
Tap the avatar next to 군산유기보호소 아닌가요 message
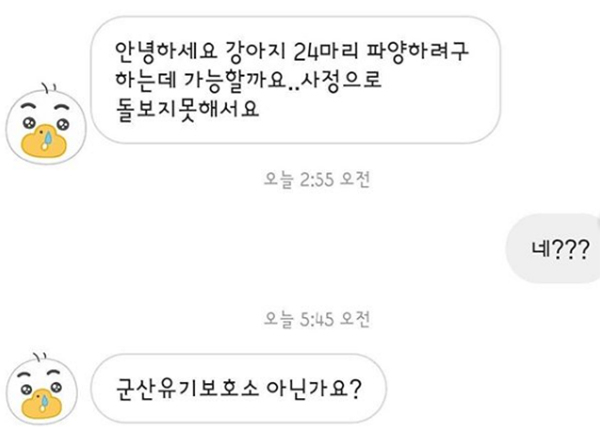41,386
